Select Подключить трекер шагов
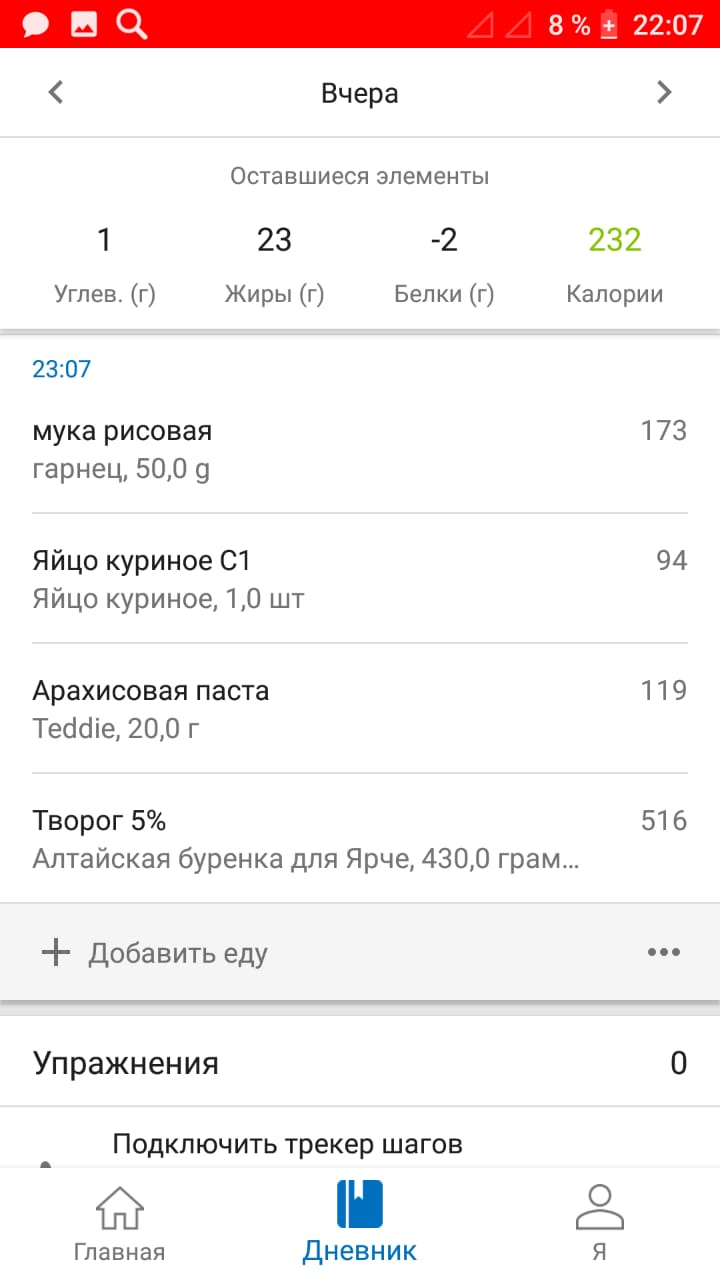 pos(287,1144)
